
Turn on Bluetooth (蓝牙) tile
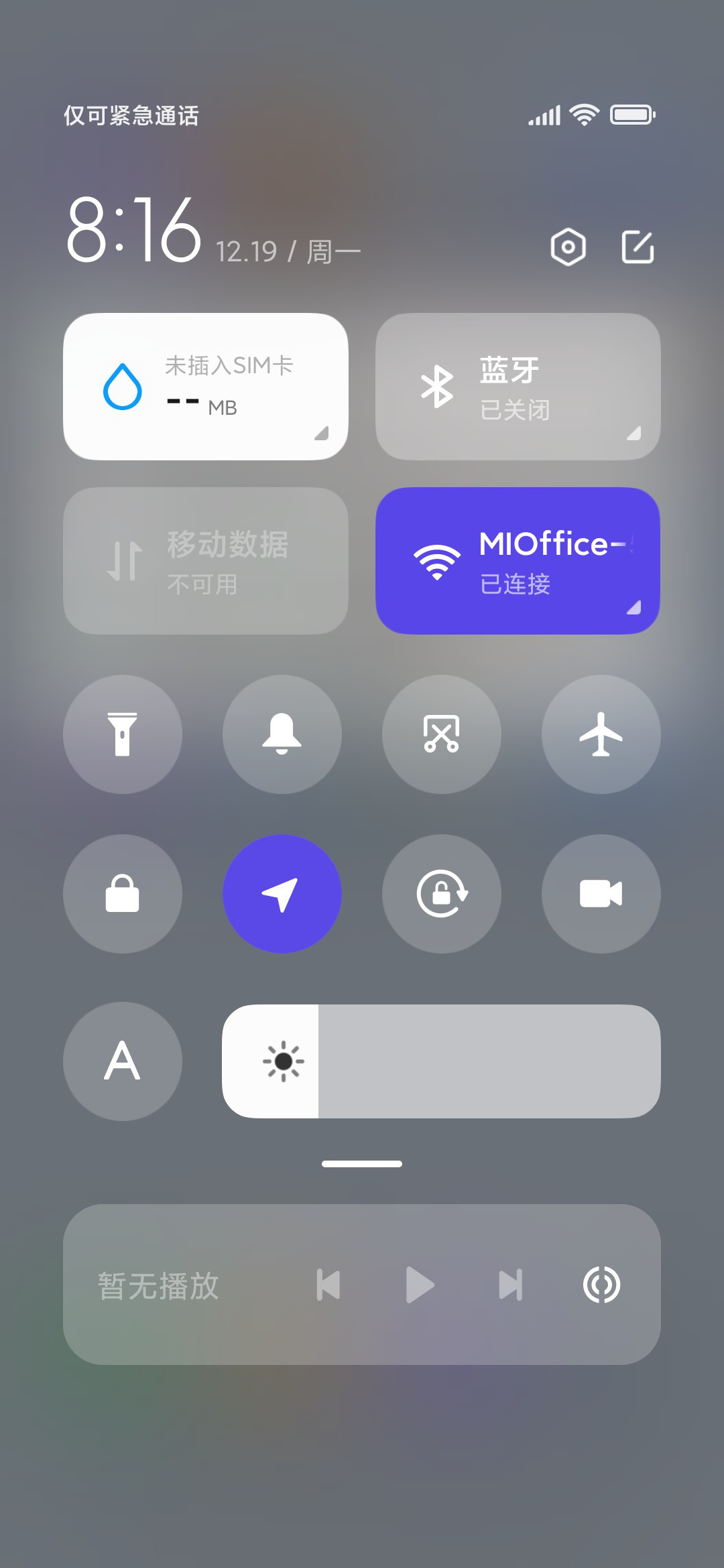(518, 387)
